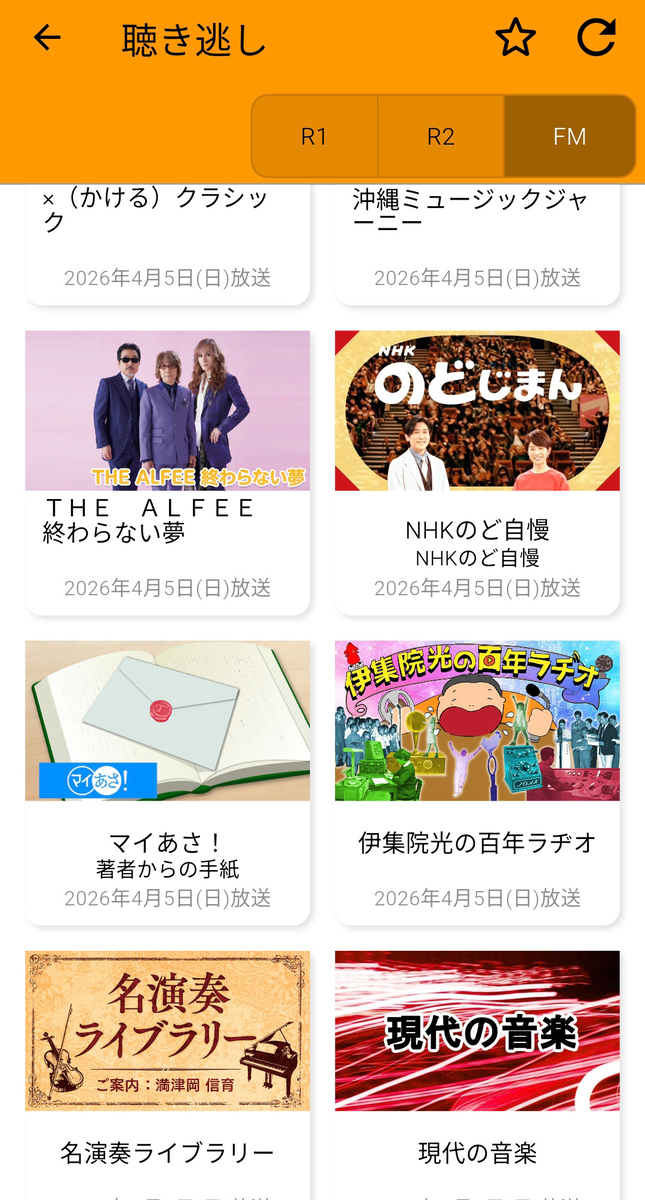The height and width of the screenshot is (1200, 645).
Task: Open 沖縄ミュージックジャーニー program card
Action: (477, 245)
